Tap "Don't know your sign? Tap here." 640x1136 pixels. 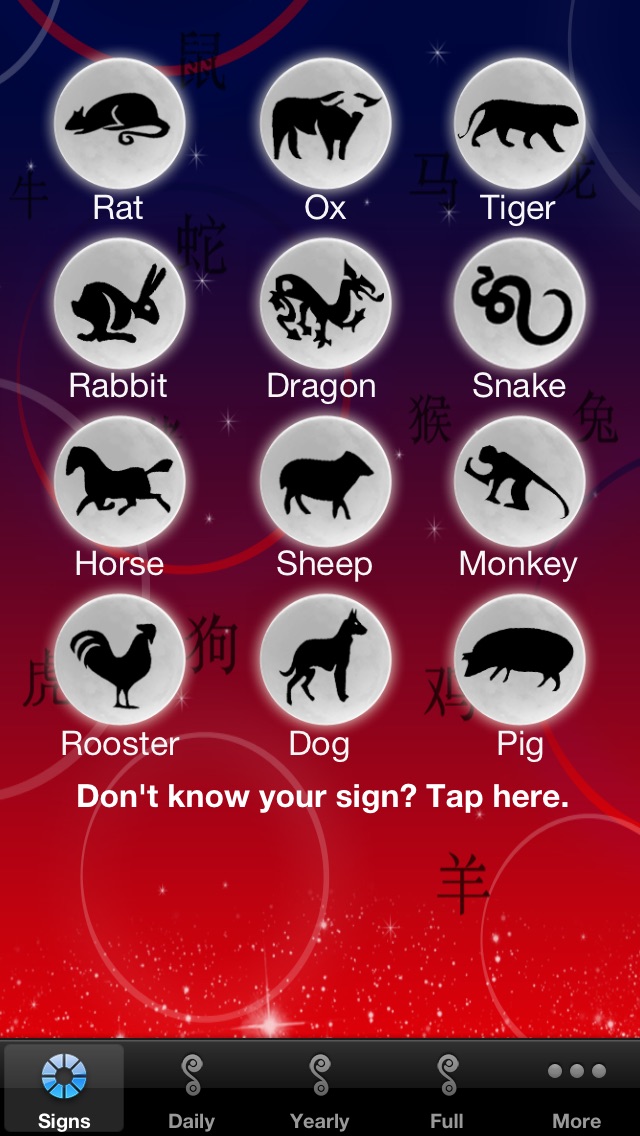pyautogui.click(x=322, y=797)
